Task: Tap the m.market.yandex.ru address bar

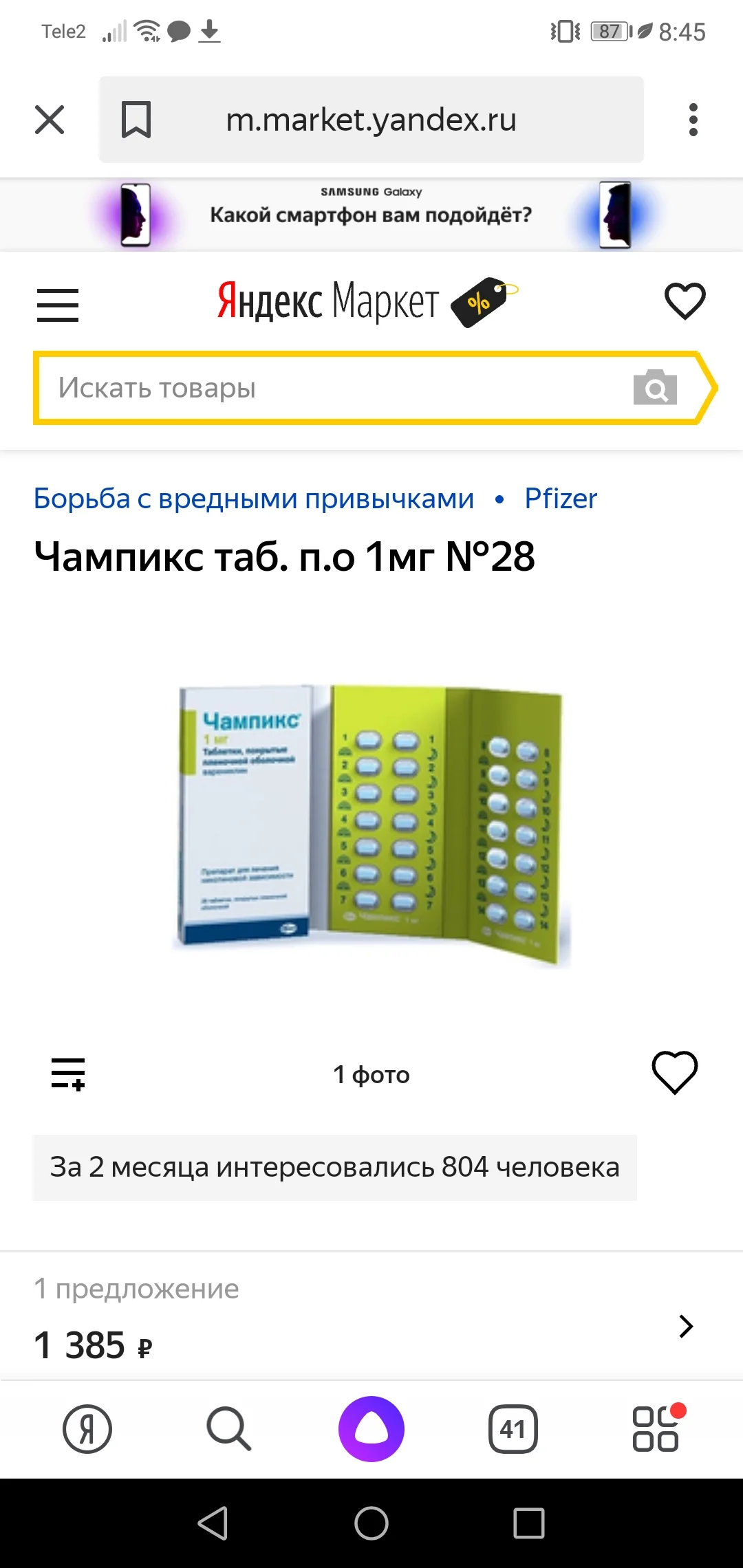Action: 371,120
